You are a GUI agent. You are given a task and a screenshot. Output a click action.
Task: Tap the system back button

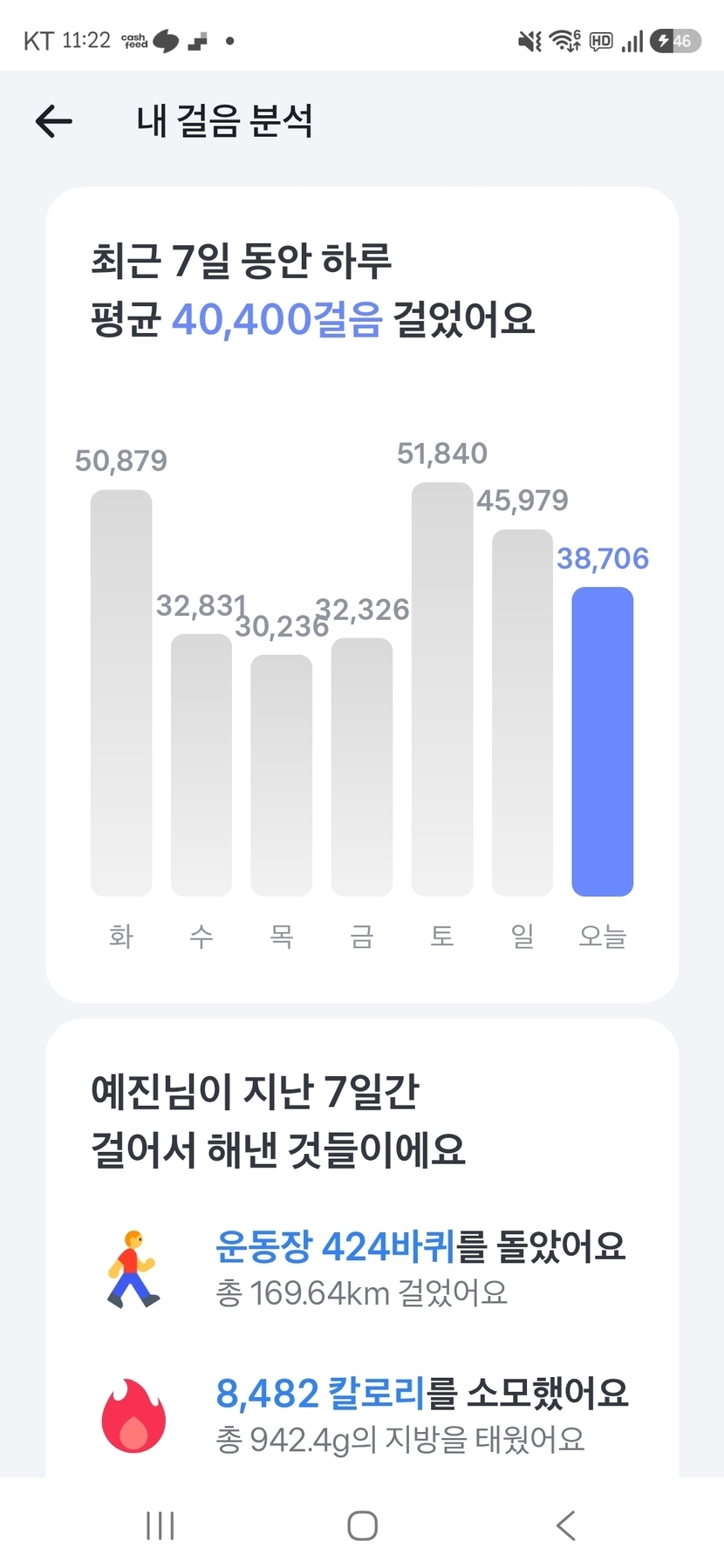pyautogui.click(x=565, y=1525)
